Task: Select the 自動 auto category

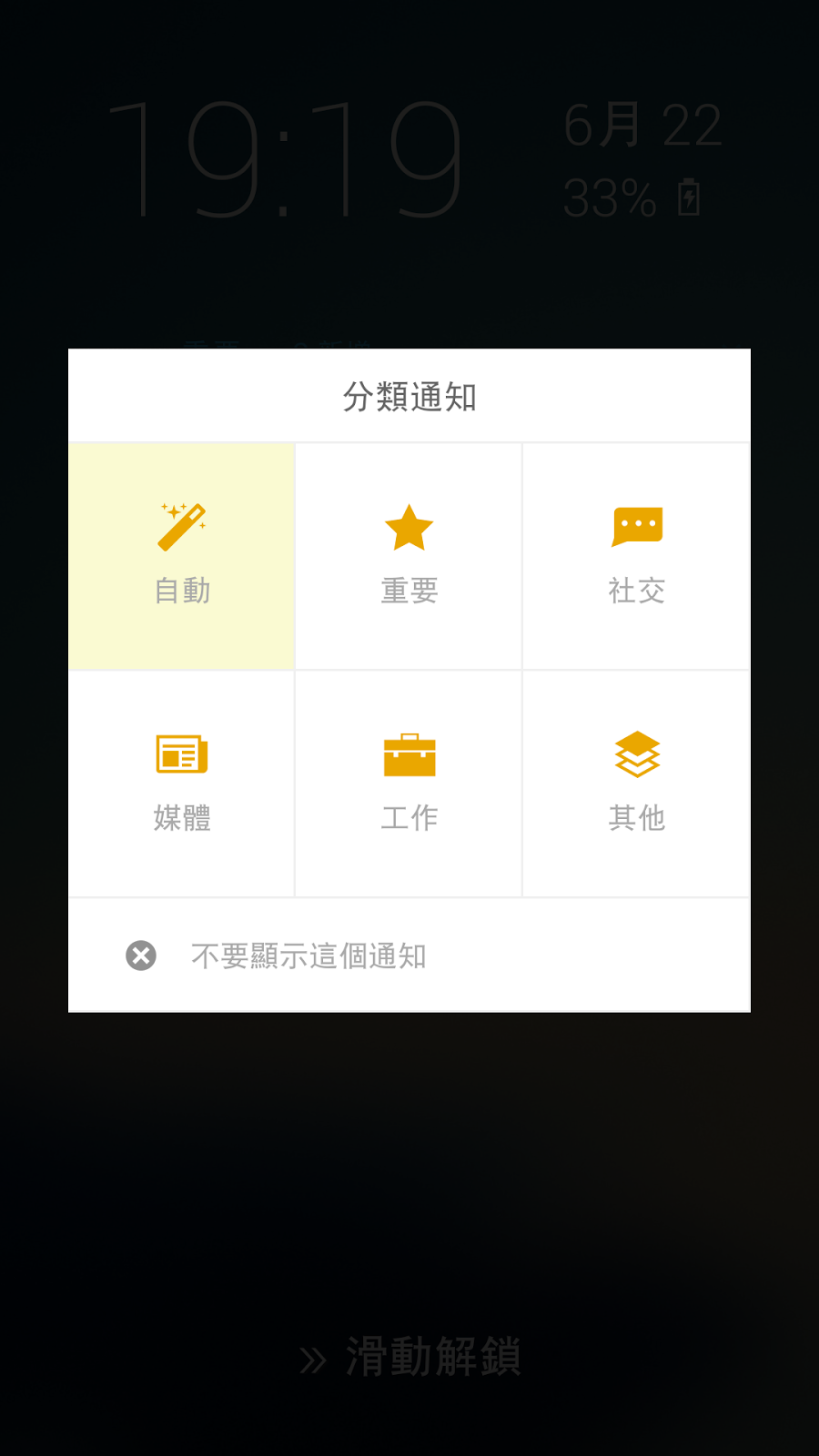Action: coord(181,556)
